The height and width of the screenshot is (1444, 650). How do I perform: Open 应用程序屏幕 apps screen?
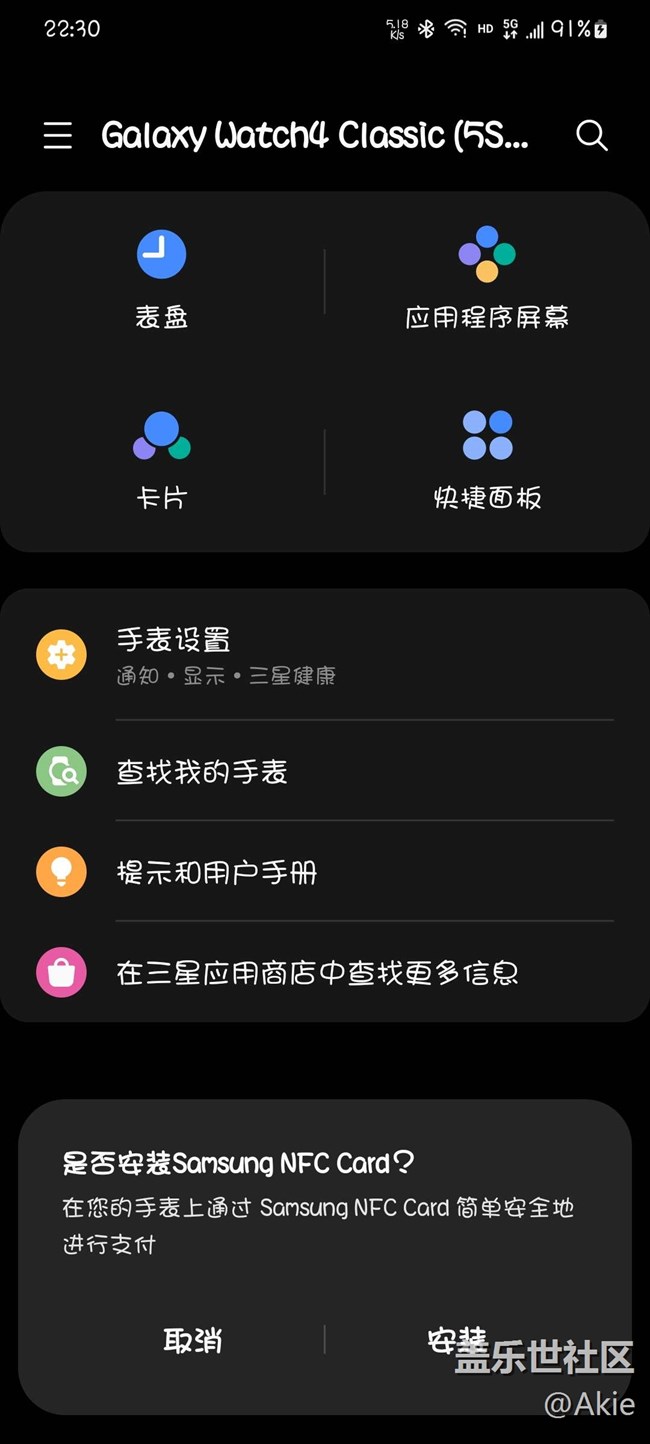[x=487, y=280]
